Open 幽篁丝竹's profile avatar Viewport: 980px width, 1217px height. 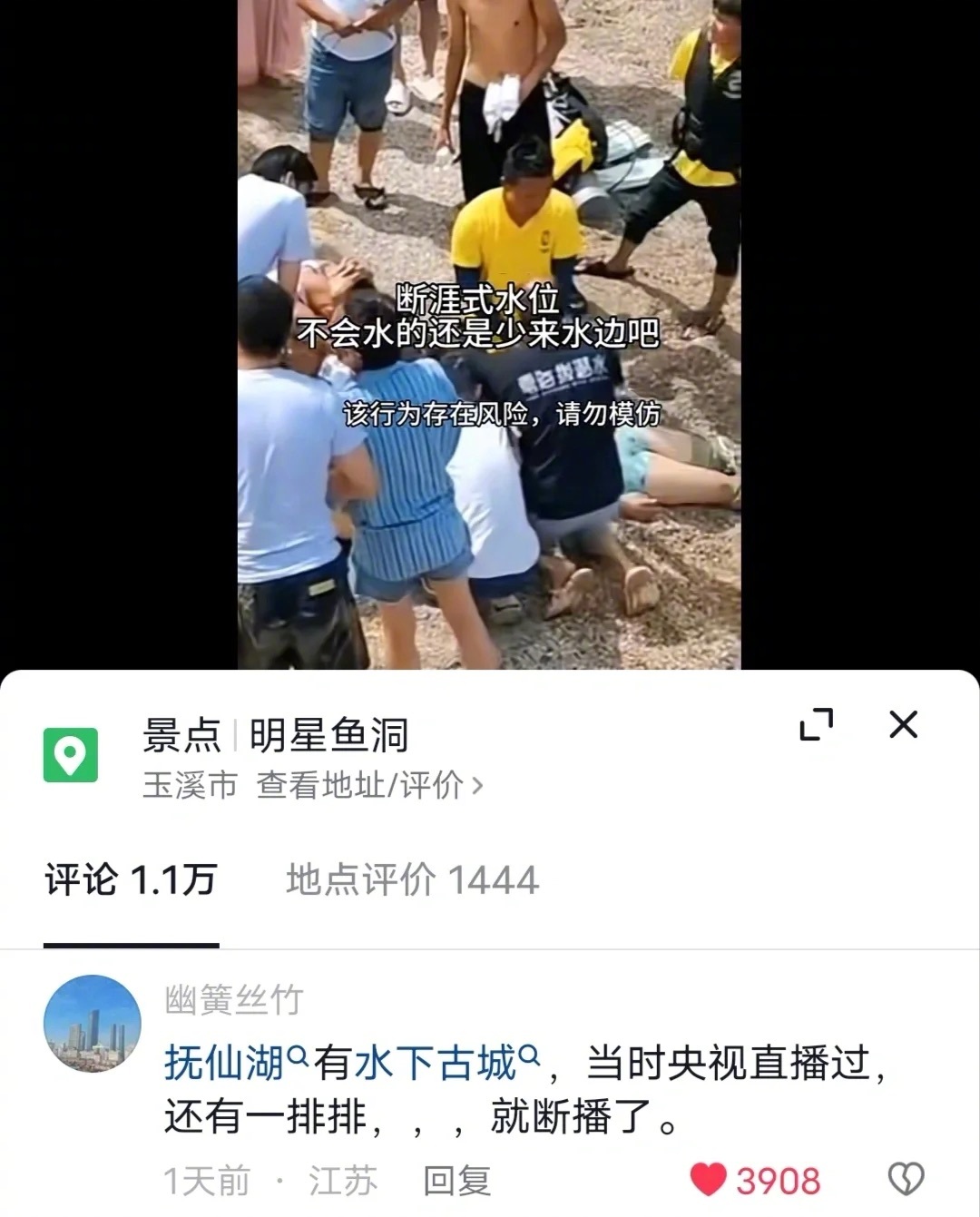click(x=93, y=1024)
